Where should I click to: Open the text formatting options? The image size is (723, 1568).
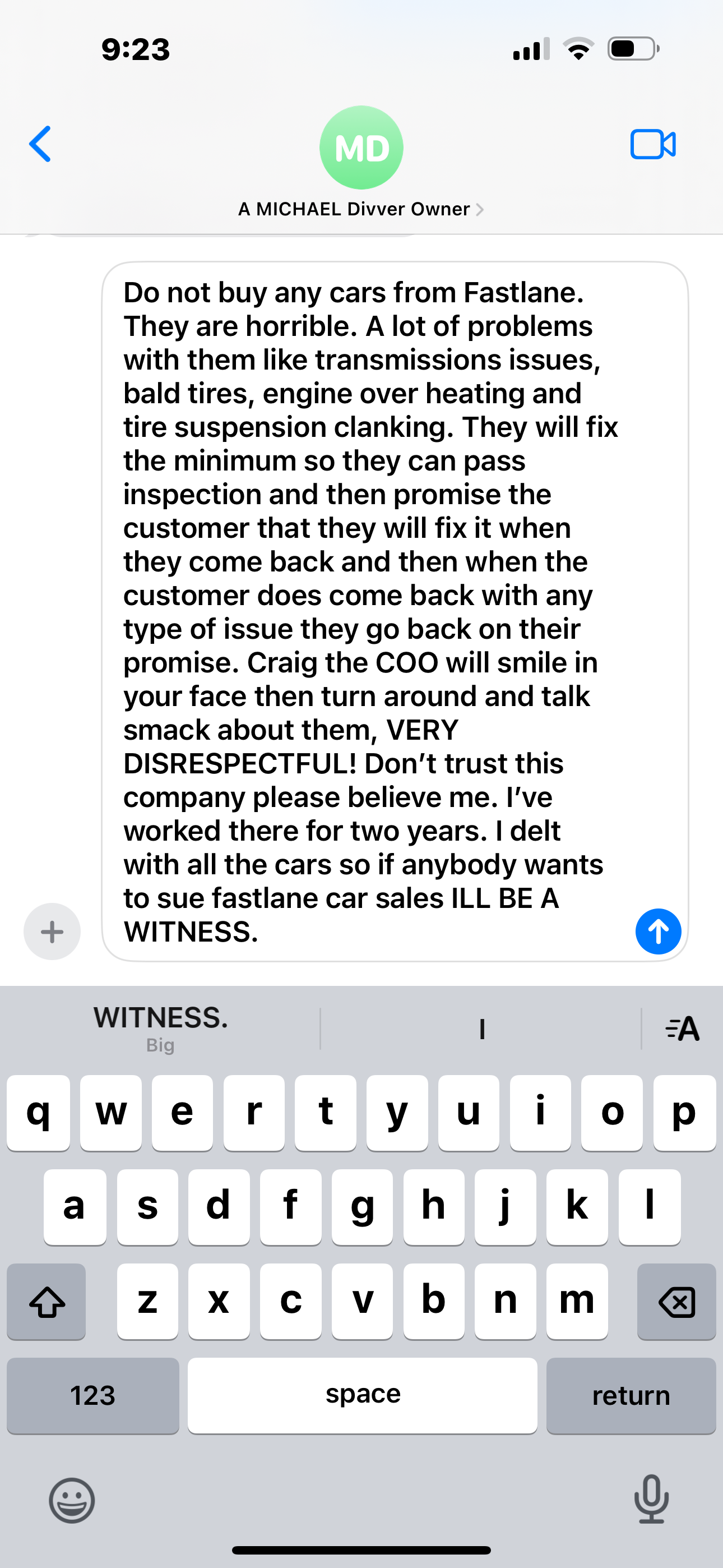pyautogui.click(x=682, y=1029)
